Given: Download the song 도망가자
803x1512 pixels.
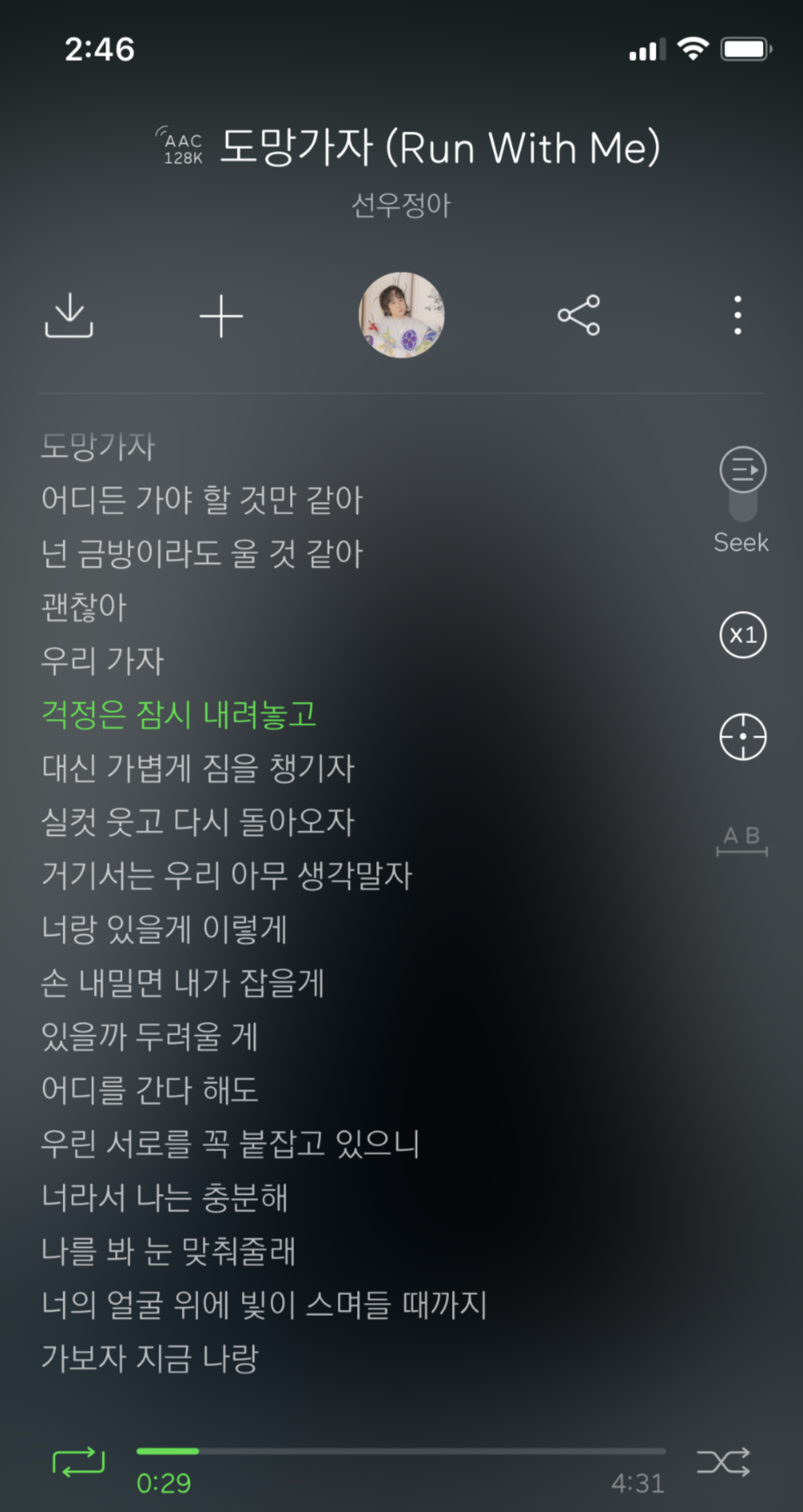Looking at the screenshot, I should tap(69, 315).
